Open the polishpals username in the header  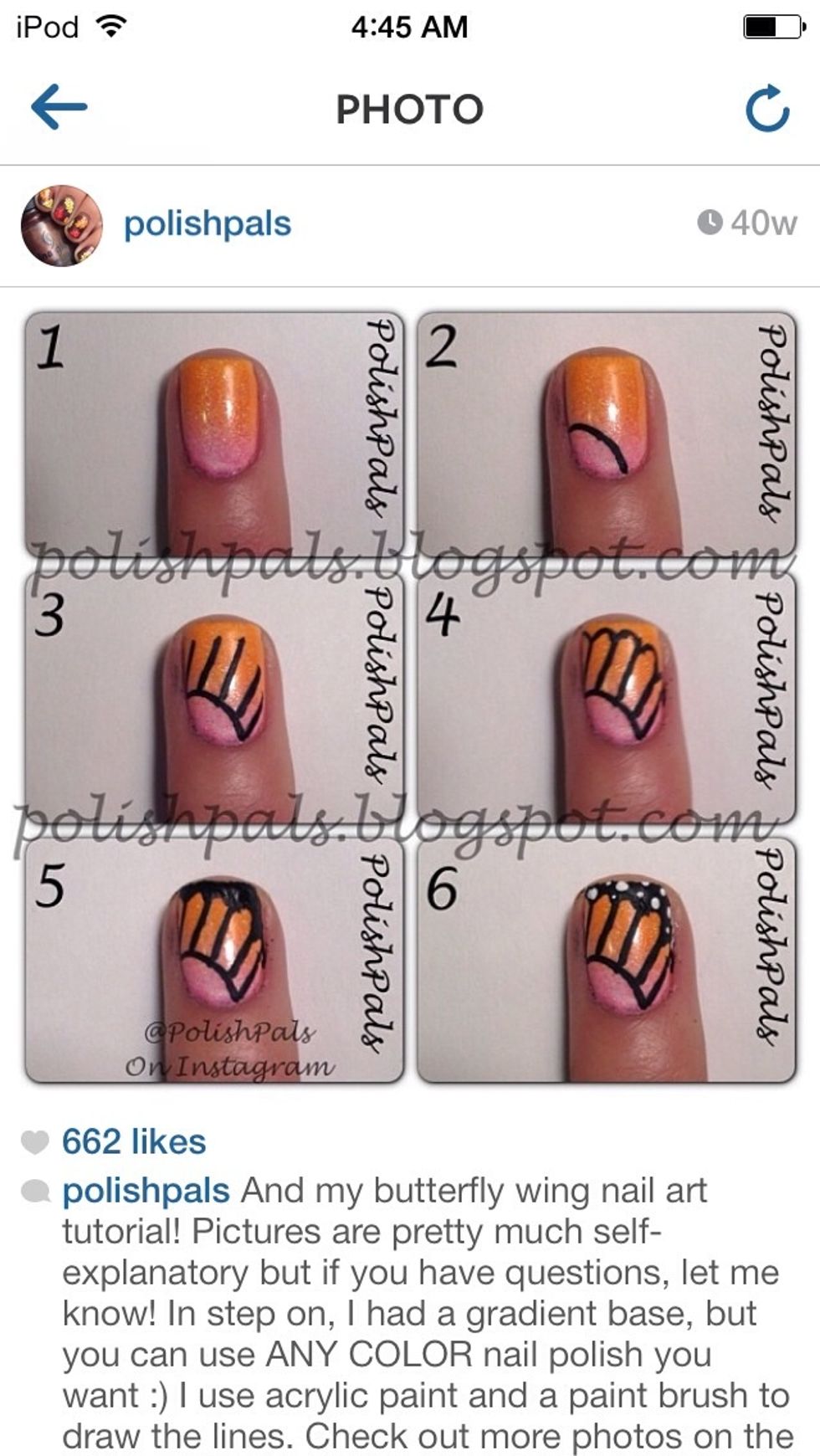(x=207, y=224)
